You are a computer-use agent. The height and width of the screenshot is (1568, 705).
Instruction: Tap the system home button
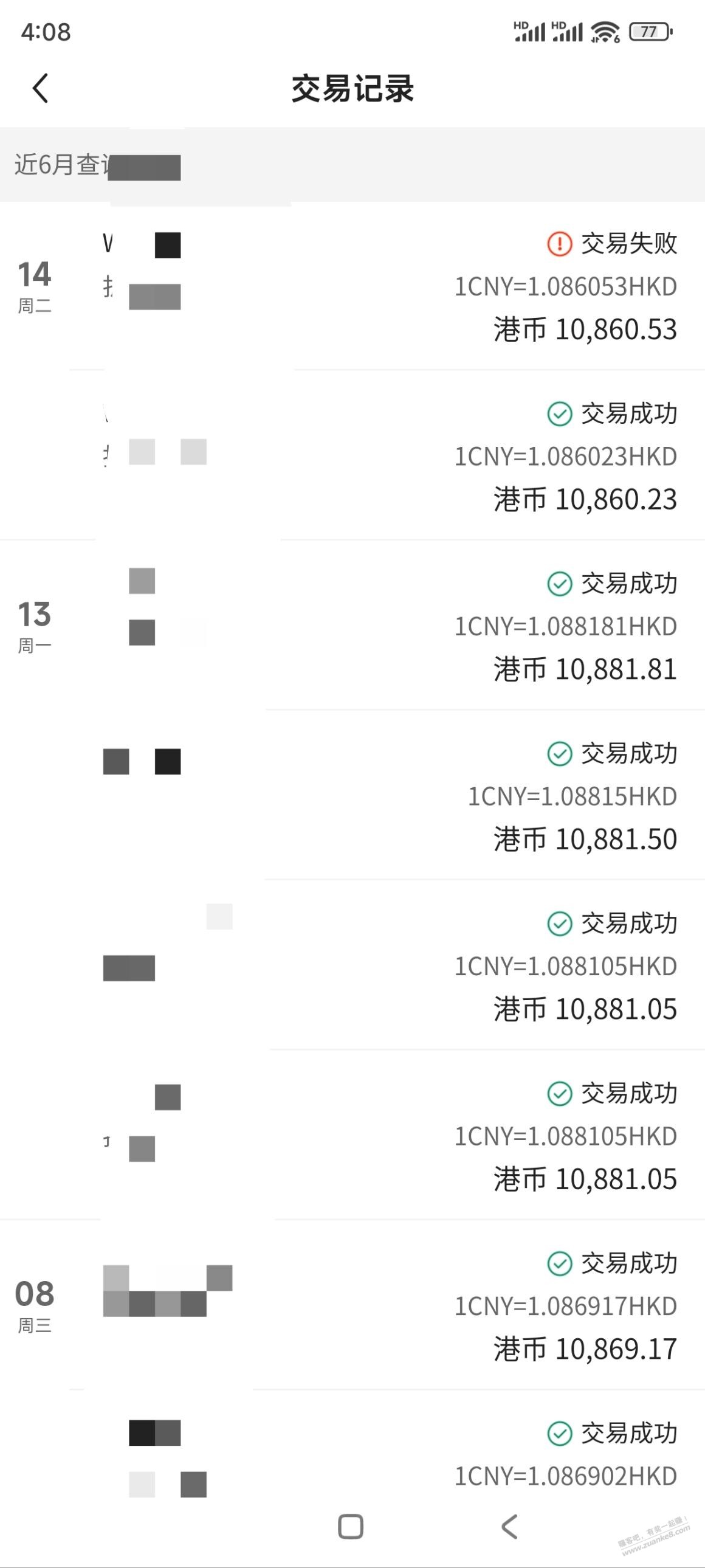point(350,1527)
